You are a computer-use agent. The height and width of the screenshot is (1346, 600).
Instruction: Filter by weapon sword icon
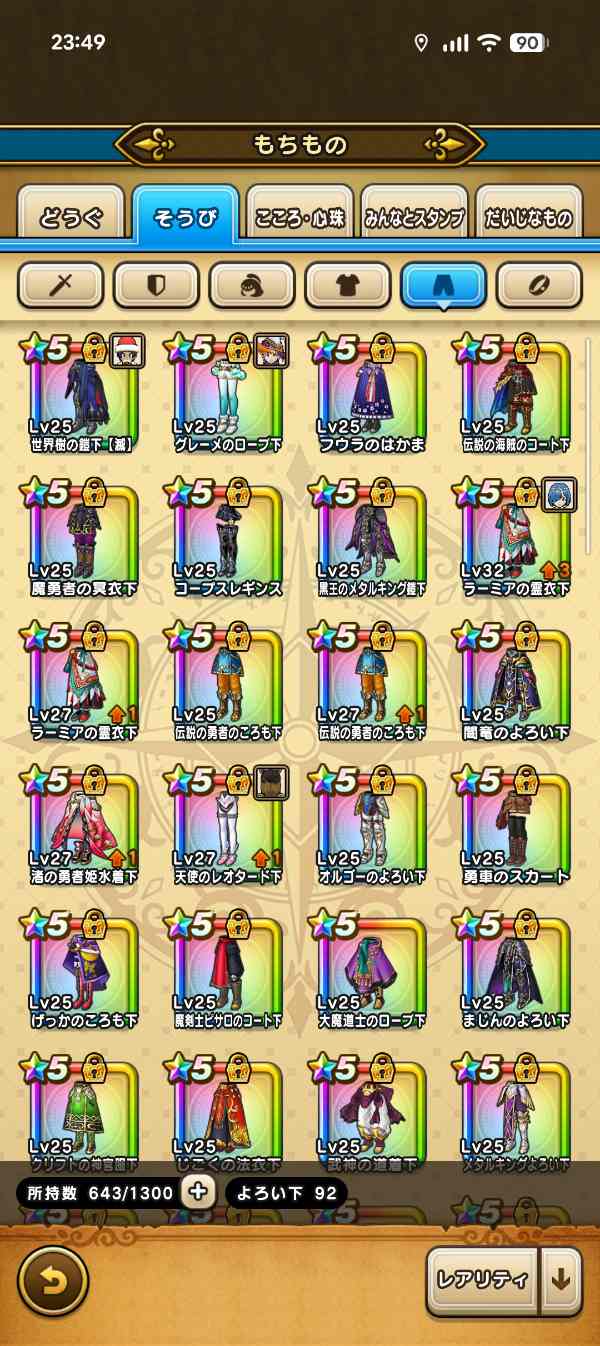(61, 286)
